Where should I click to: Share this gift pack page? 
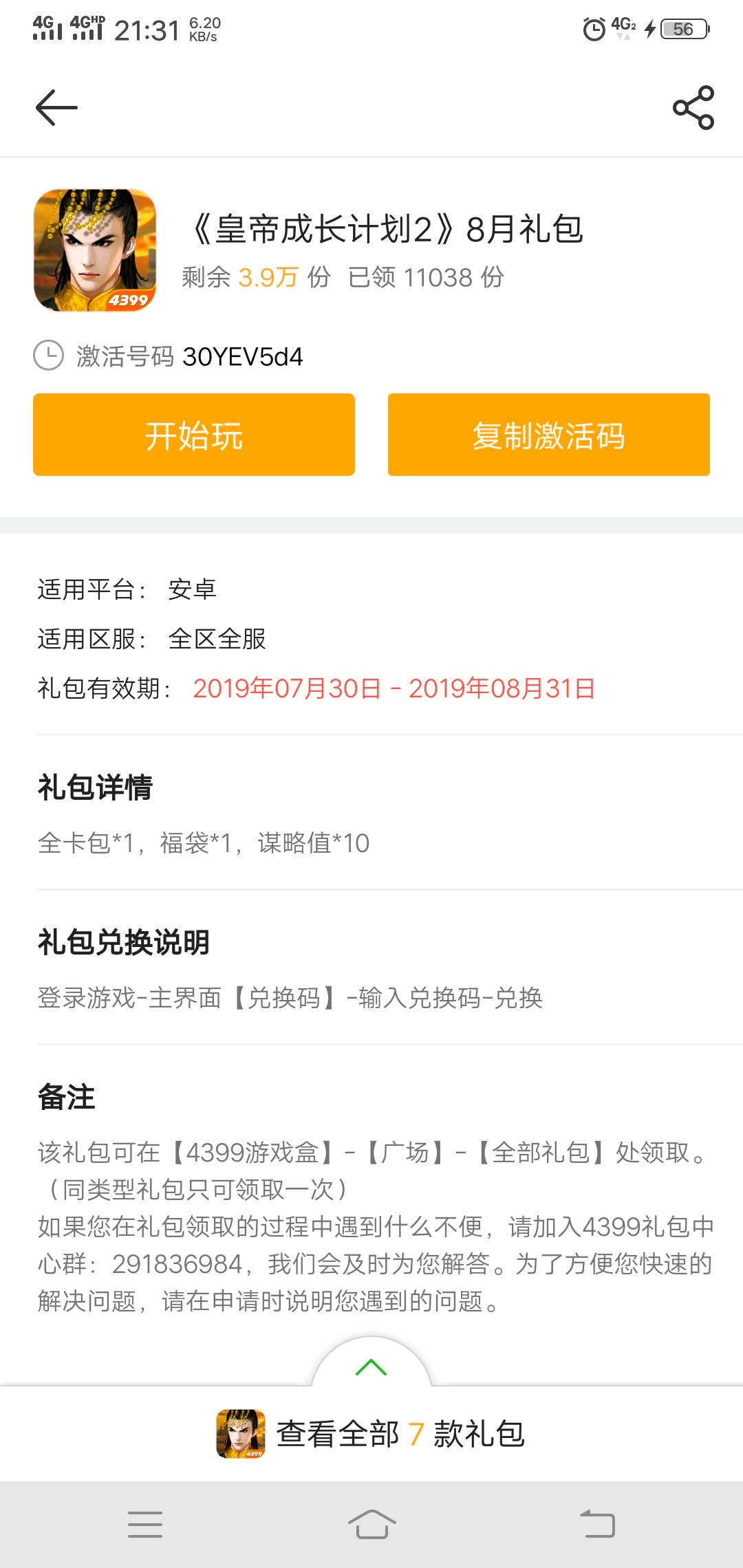tap(693, 107)
